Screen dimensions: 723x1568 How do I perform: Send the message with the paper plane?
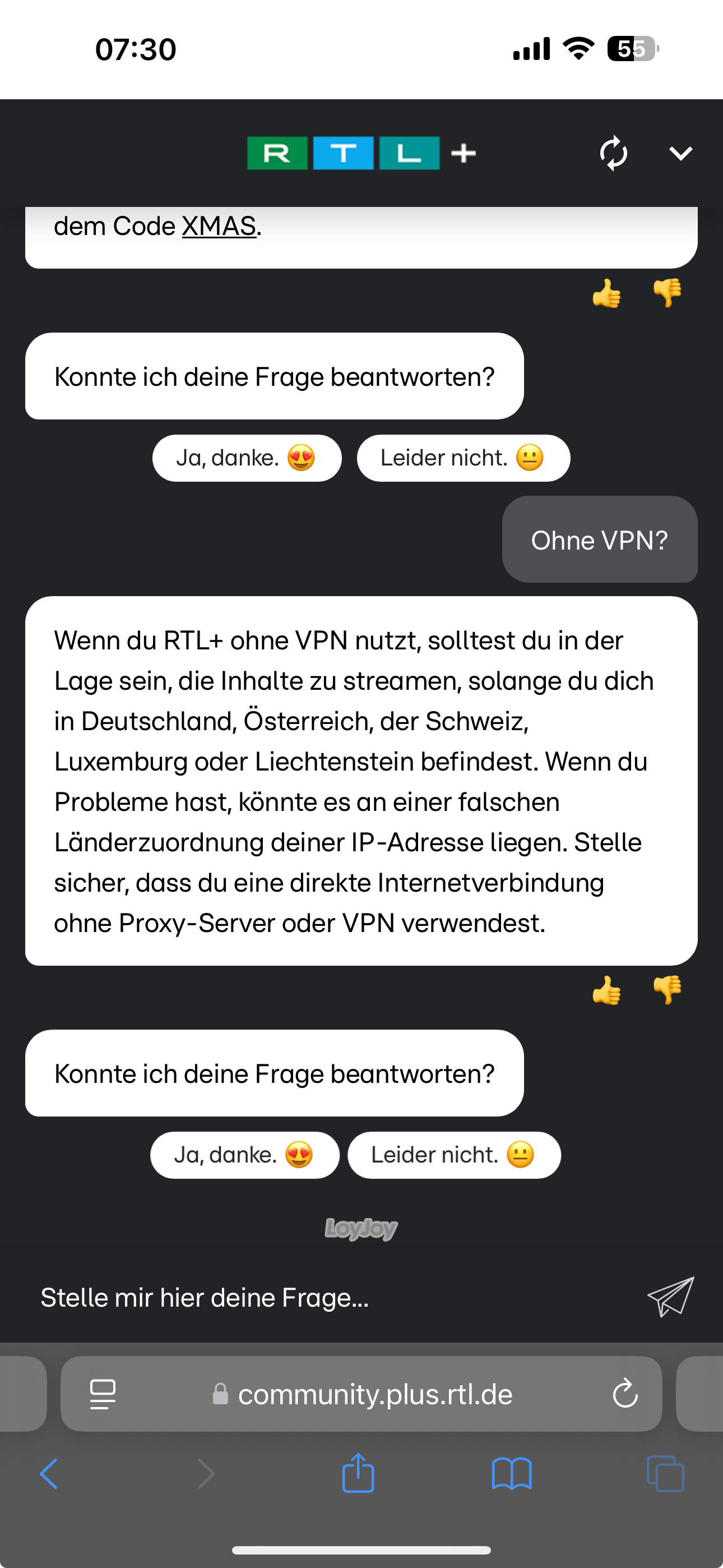click(671, 1297)
